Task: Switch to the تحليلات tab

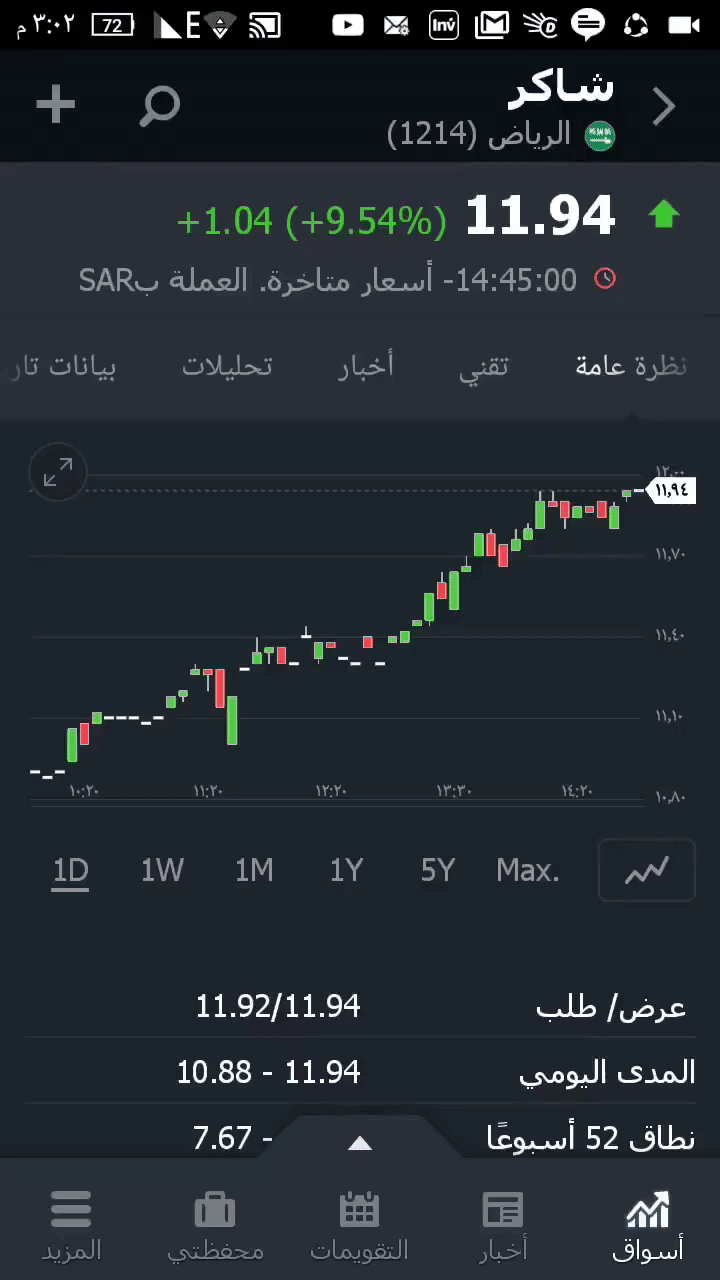Action: pyautogui.click(x=227, y=366)
